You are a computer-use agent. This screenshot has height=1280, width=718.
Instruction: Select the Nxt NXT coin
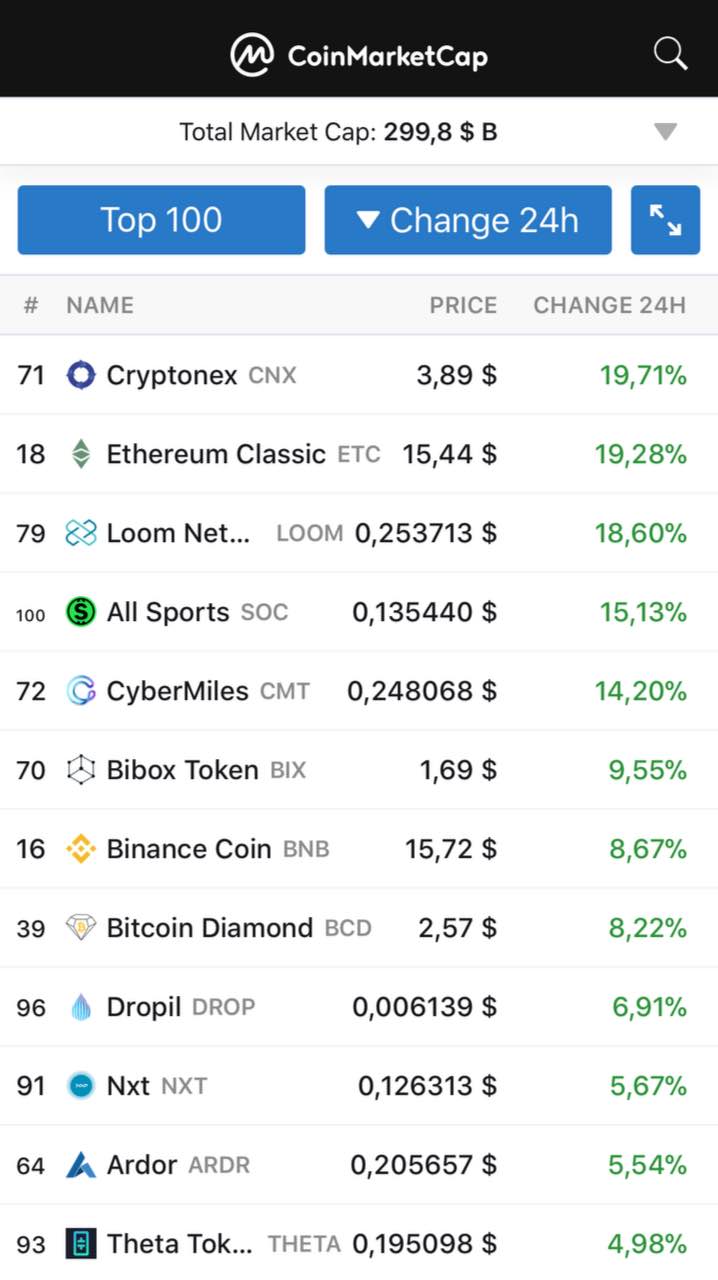[359, 1086]
